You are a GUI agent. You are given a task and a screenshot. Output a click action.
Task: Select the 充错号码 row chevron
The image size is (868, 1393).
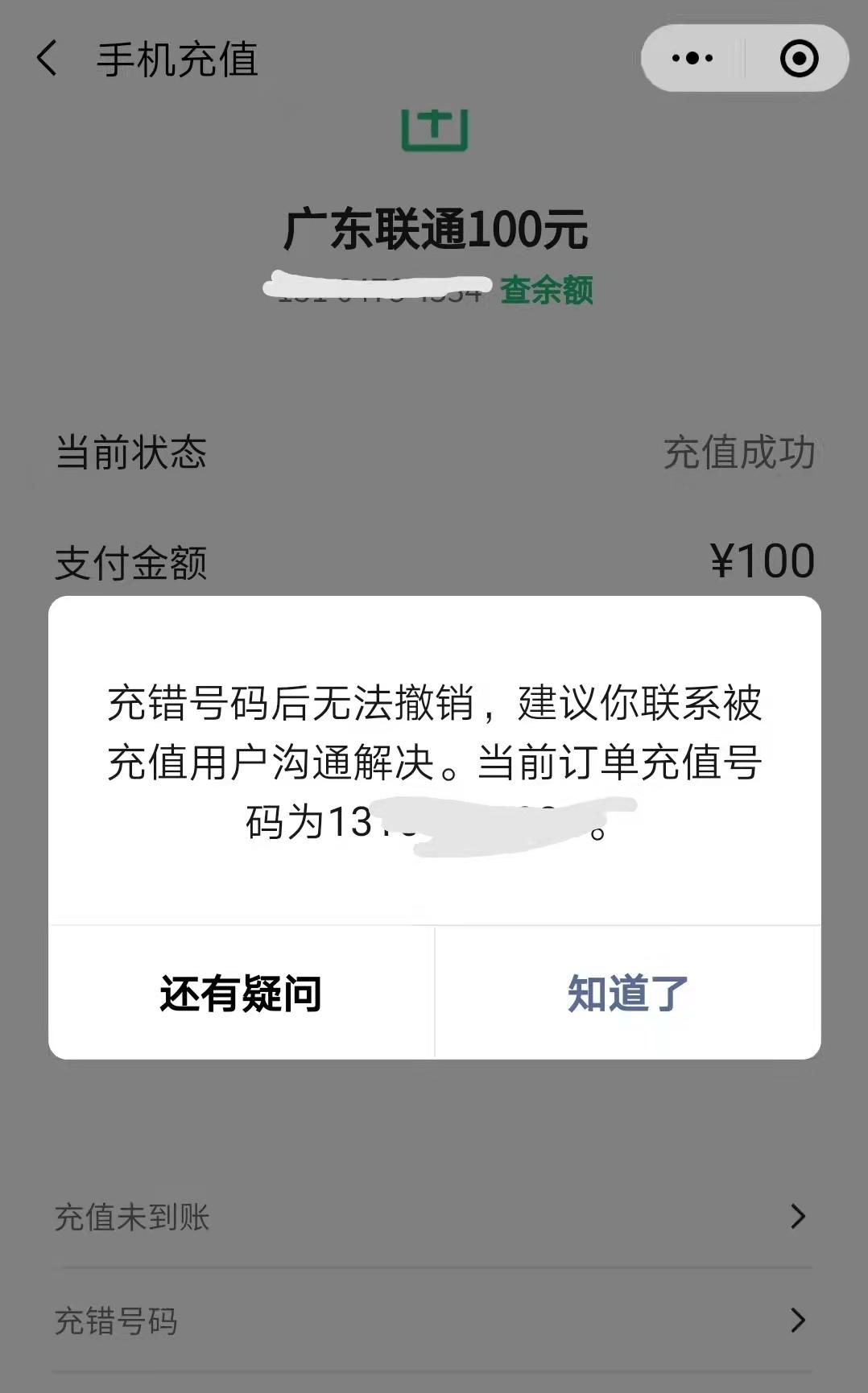pyautogui.click(x=797, y=1319)
